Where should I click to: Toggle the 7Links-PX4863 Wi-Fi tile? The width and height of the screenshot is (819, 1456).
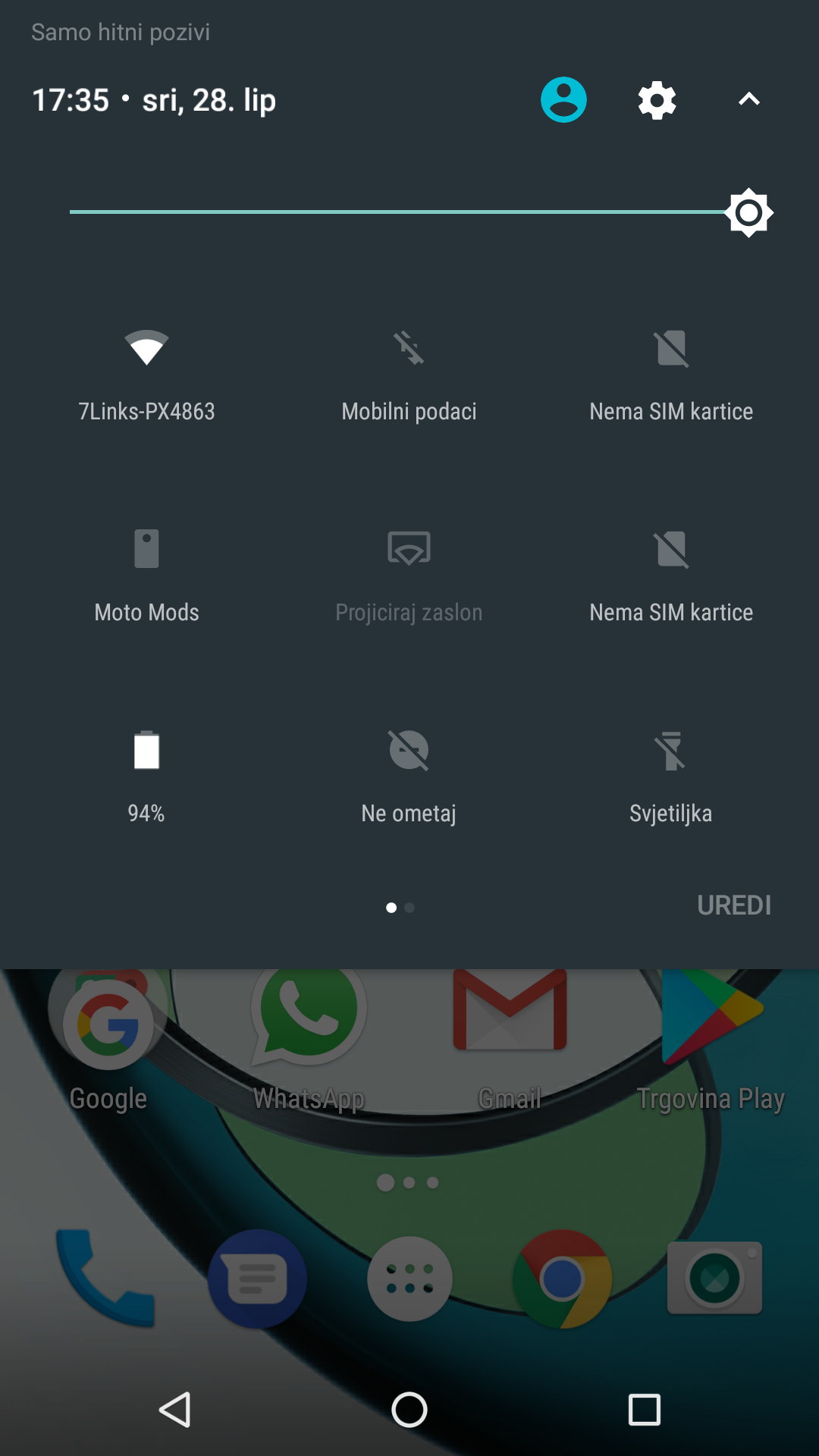146,348
